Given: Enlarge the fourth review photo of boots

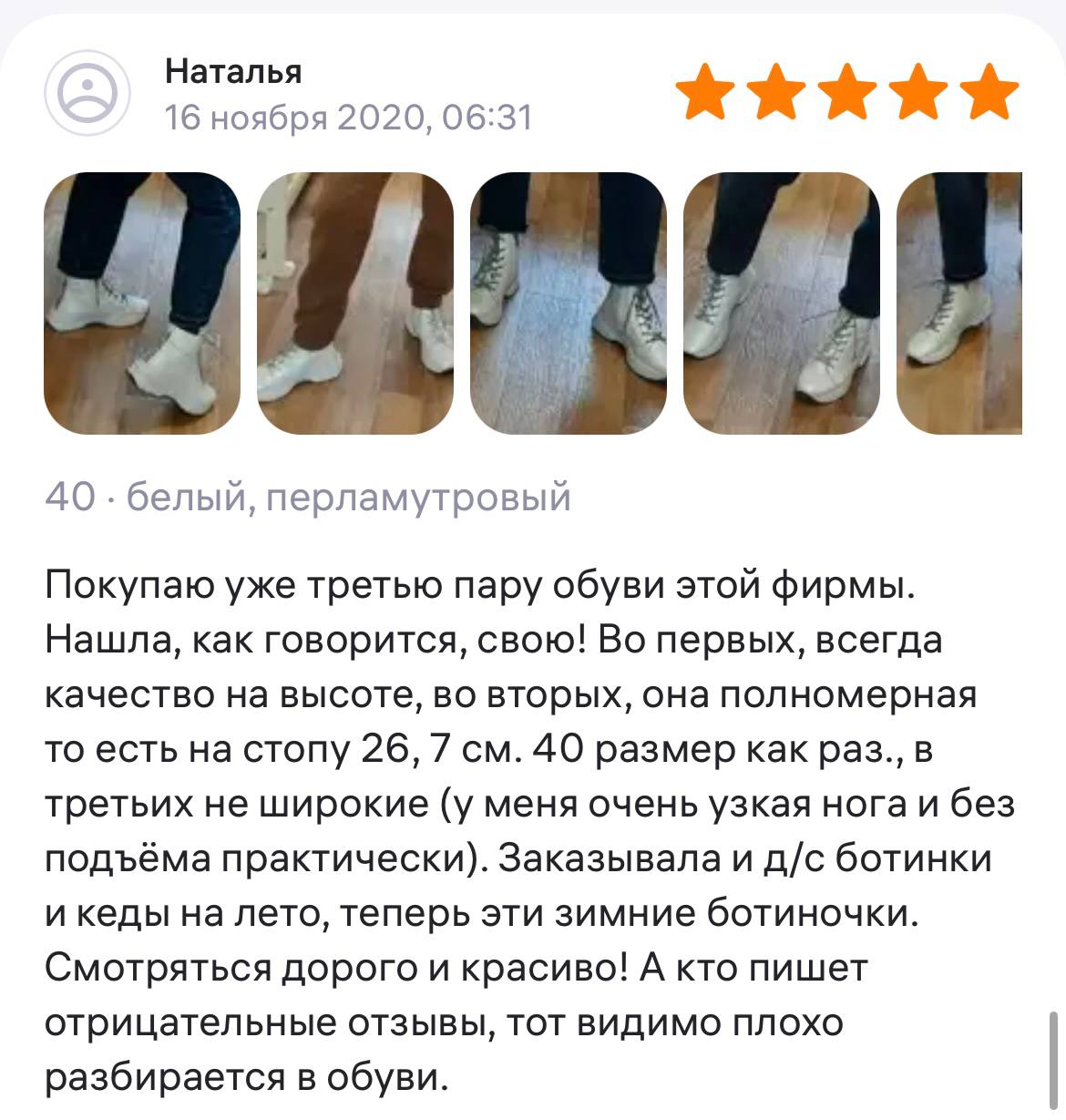Looking at the screenshot, I should (782, 303).
